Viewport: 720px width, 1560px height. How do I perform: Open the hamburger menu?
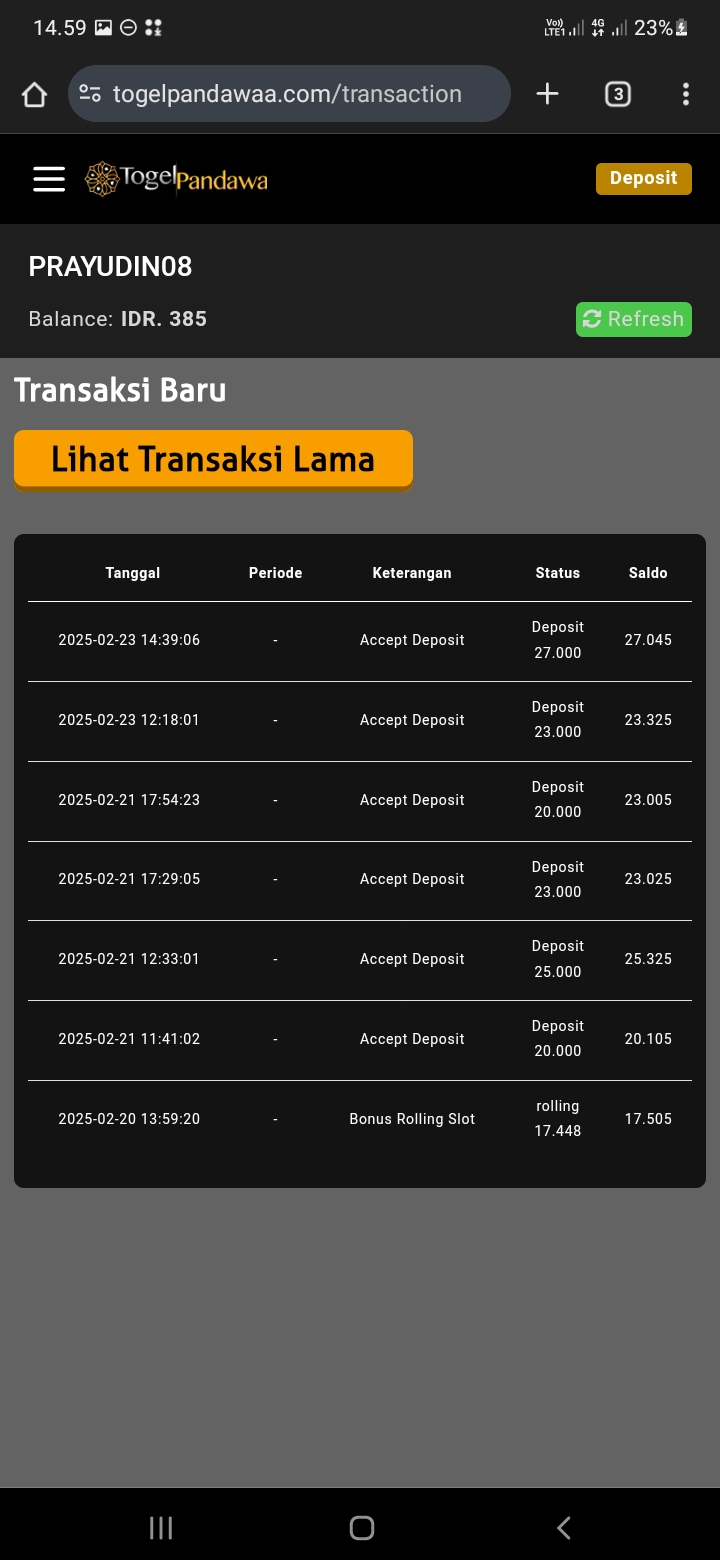click(48, 179)
